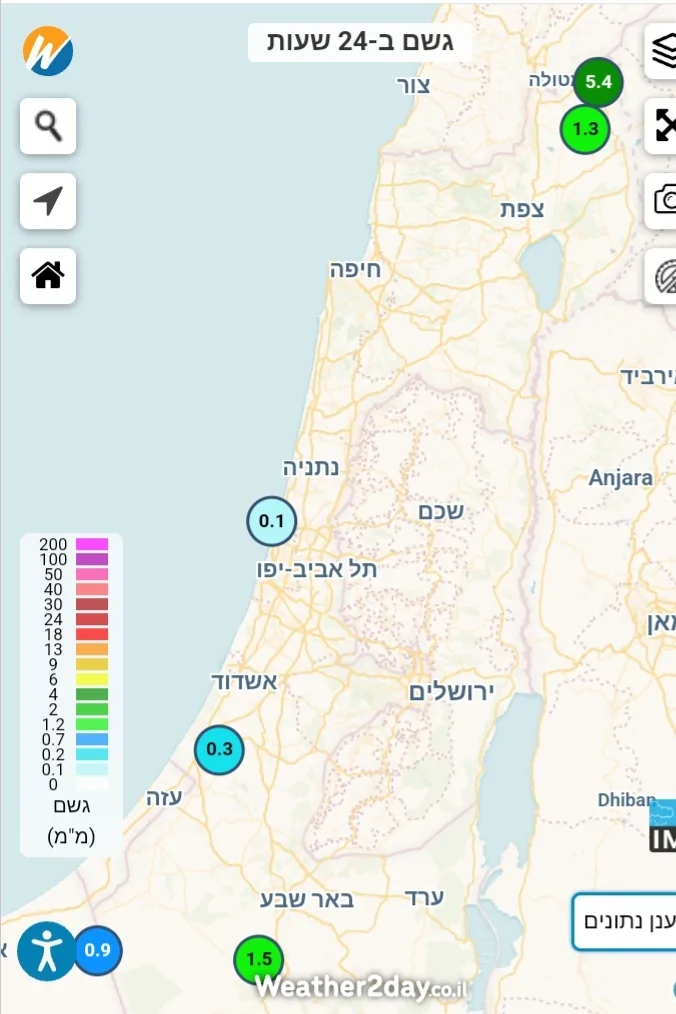Center map on my location
The image size is (676, 1014).
pyautogui.click(x=48, y=201)
